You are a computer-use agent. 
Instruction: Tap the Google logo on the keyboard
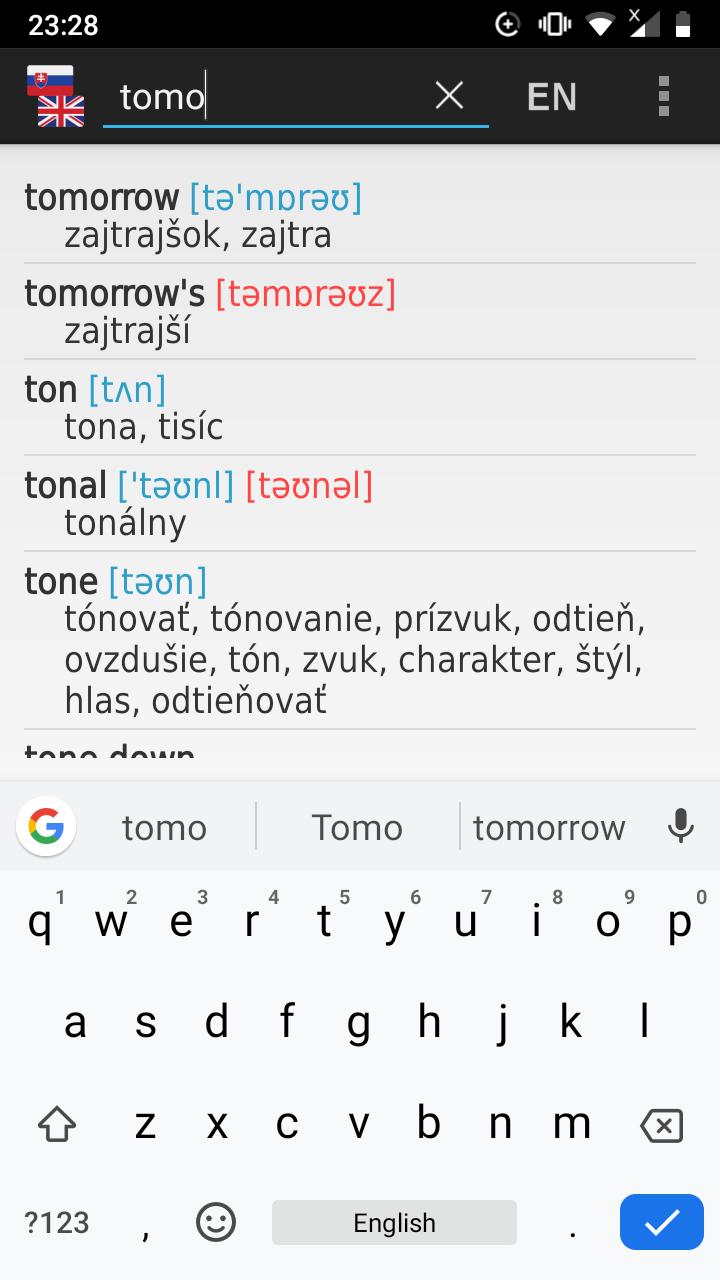tap(46, 827)
